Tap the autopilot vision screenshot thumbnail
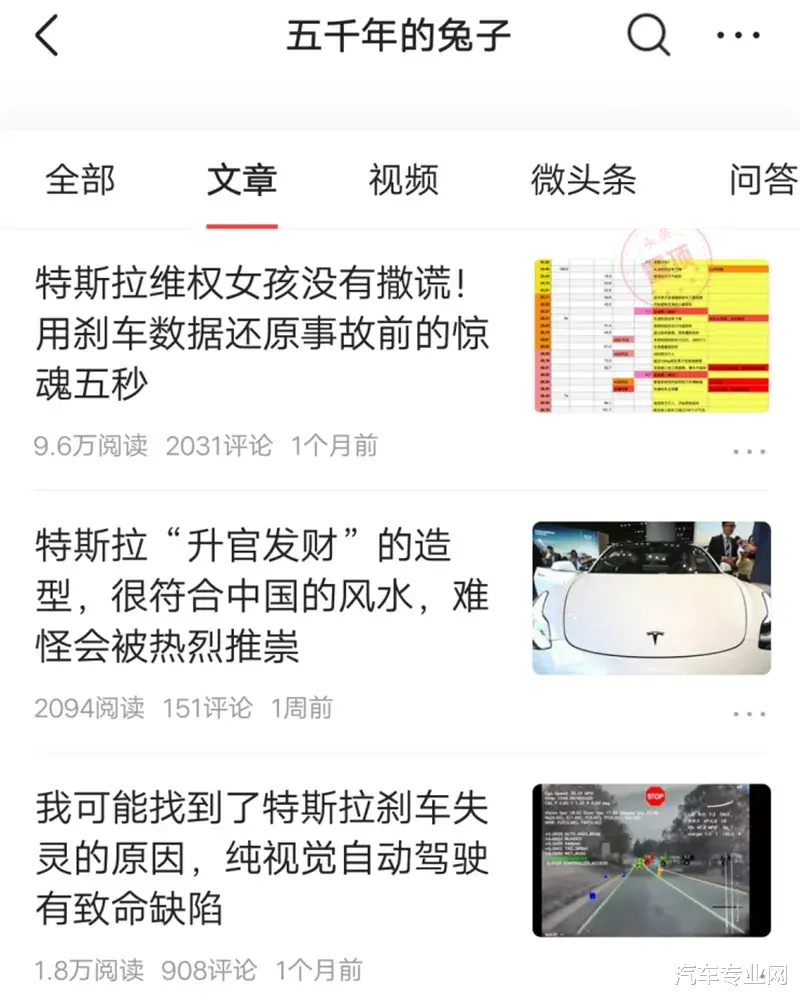Image resolution: width=800 pixels, height=1001 pixels. (x=651, y=860)
